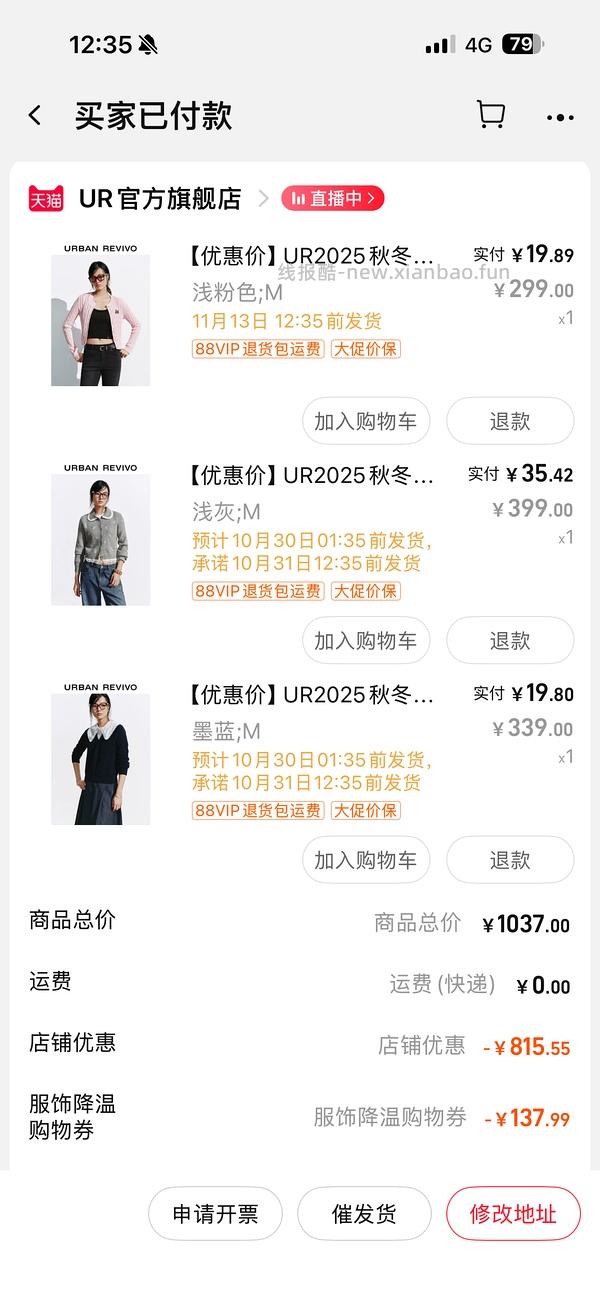Request 退款 for the 浅灰 item

coord(510,641)
